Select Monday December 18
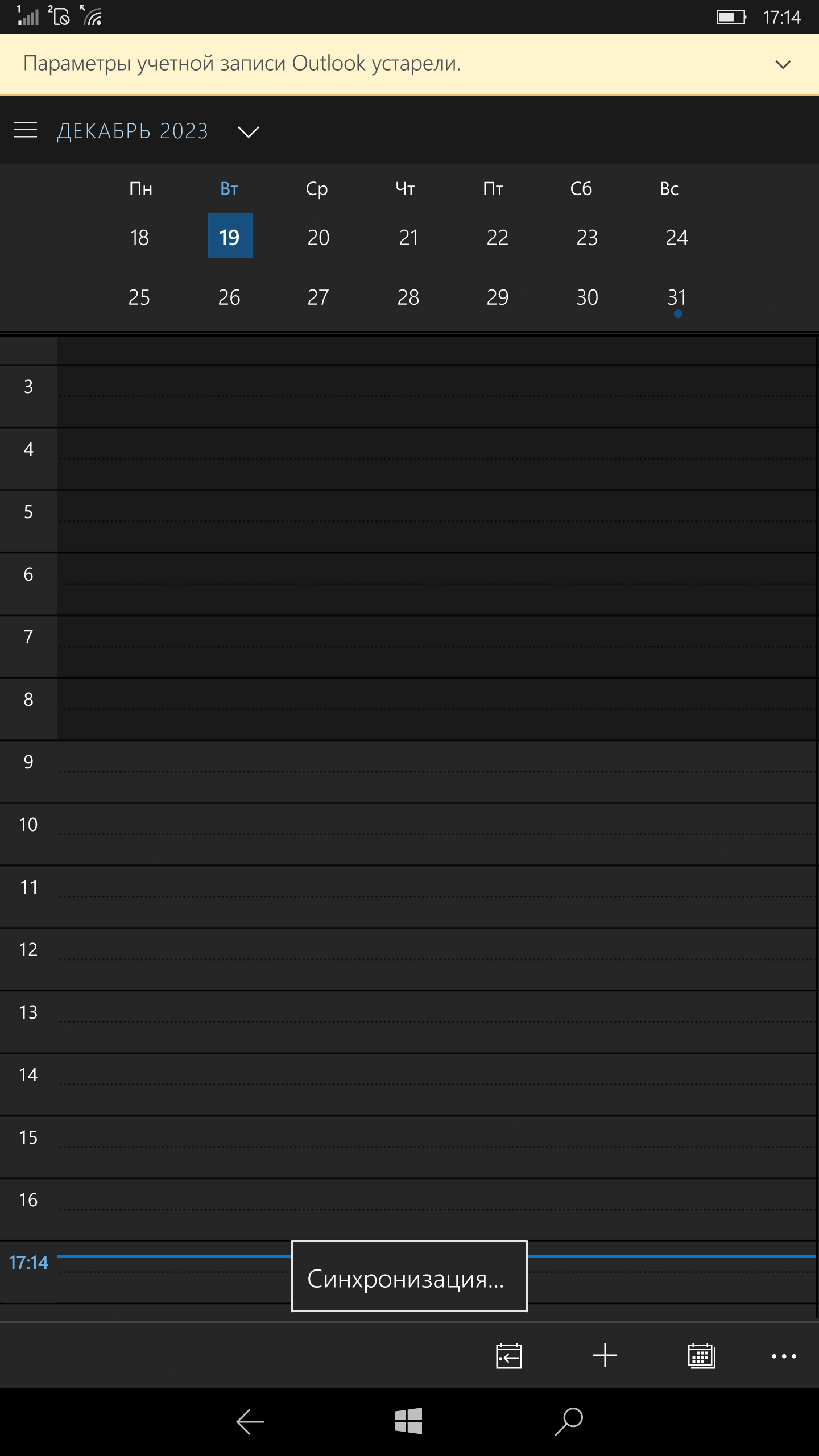Screen dimensions: 819x1456 [139, 237]
